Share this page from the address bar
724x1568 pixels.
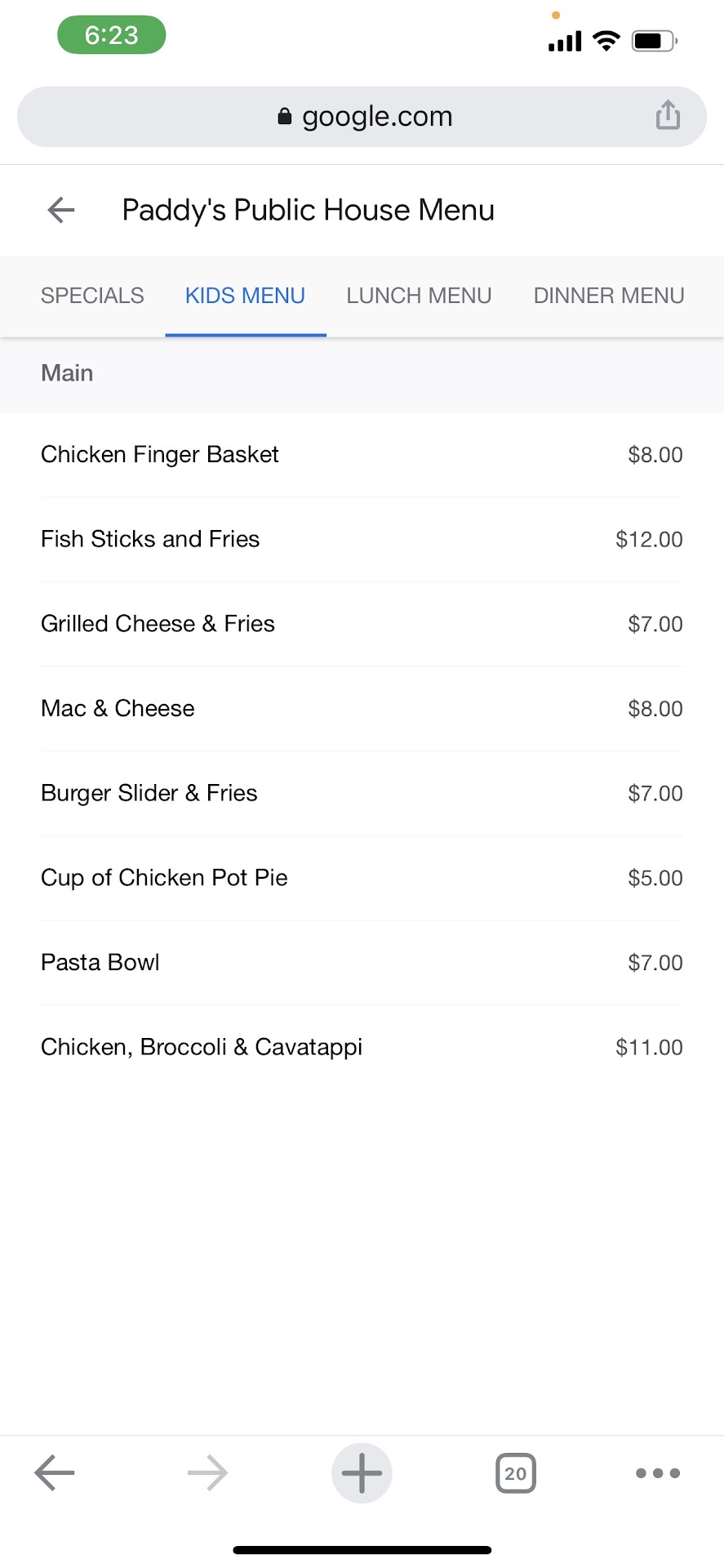[668, 115]
